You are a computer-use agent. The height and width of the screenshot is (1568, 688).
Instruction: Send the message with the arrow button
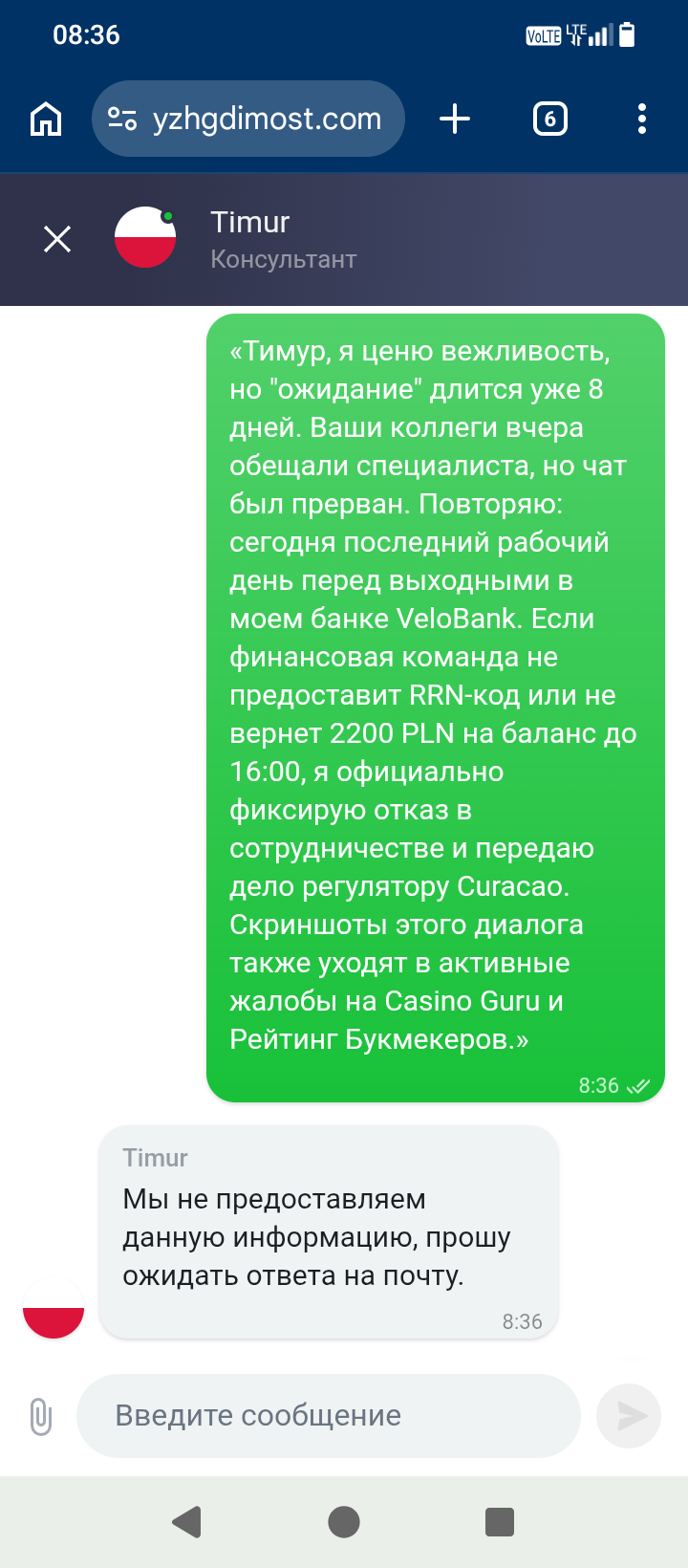pyautogui.click(x=629, y=1416)
